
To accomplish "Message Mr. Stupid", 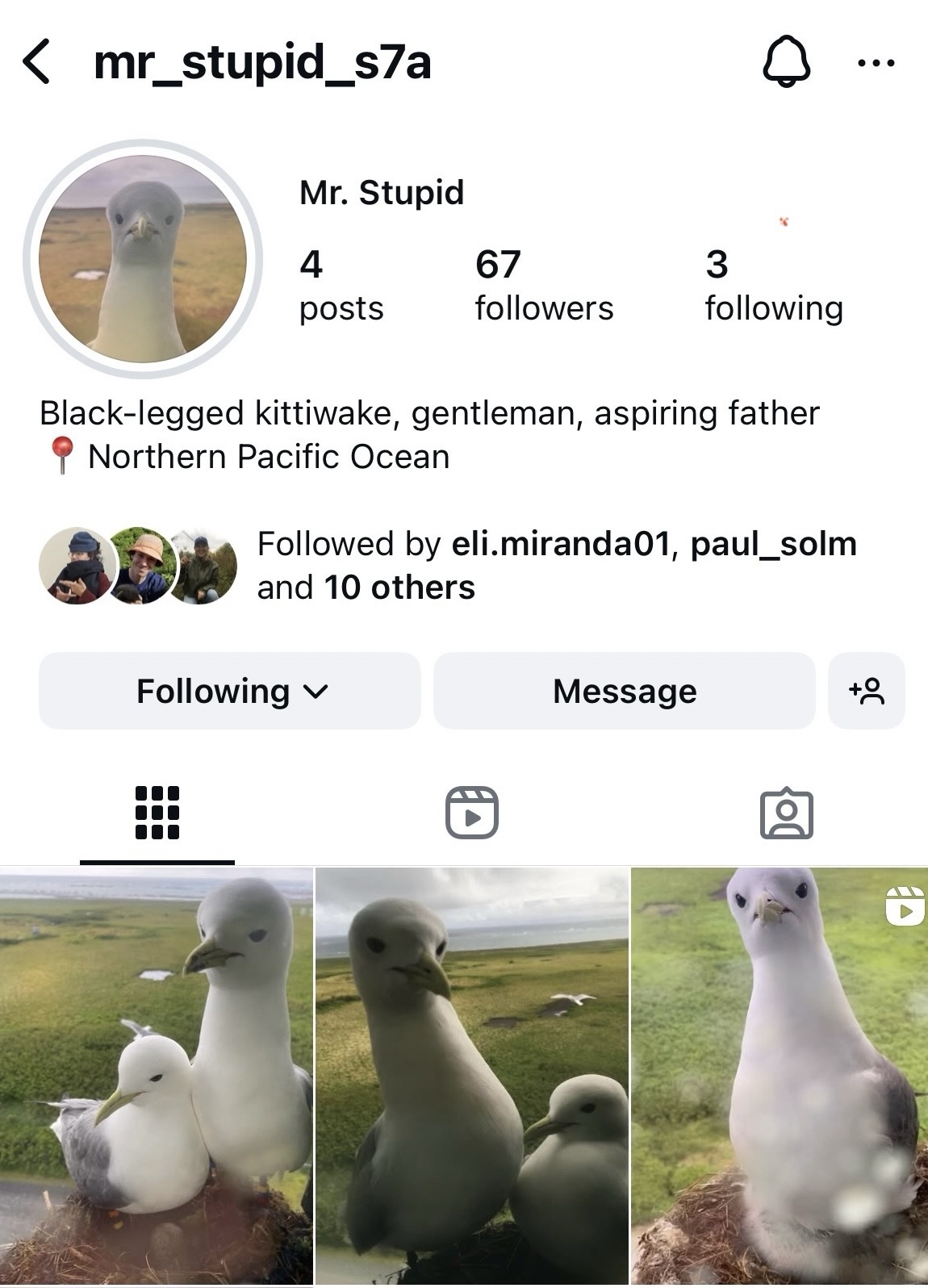I will pyautogui.click(x=624, y=692).
